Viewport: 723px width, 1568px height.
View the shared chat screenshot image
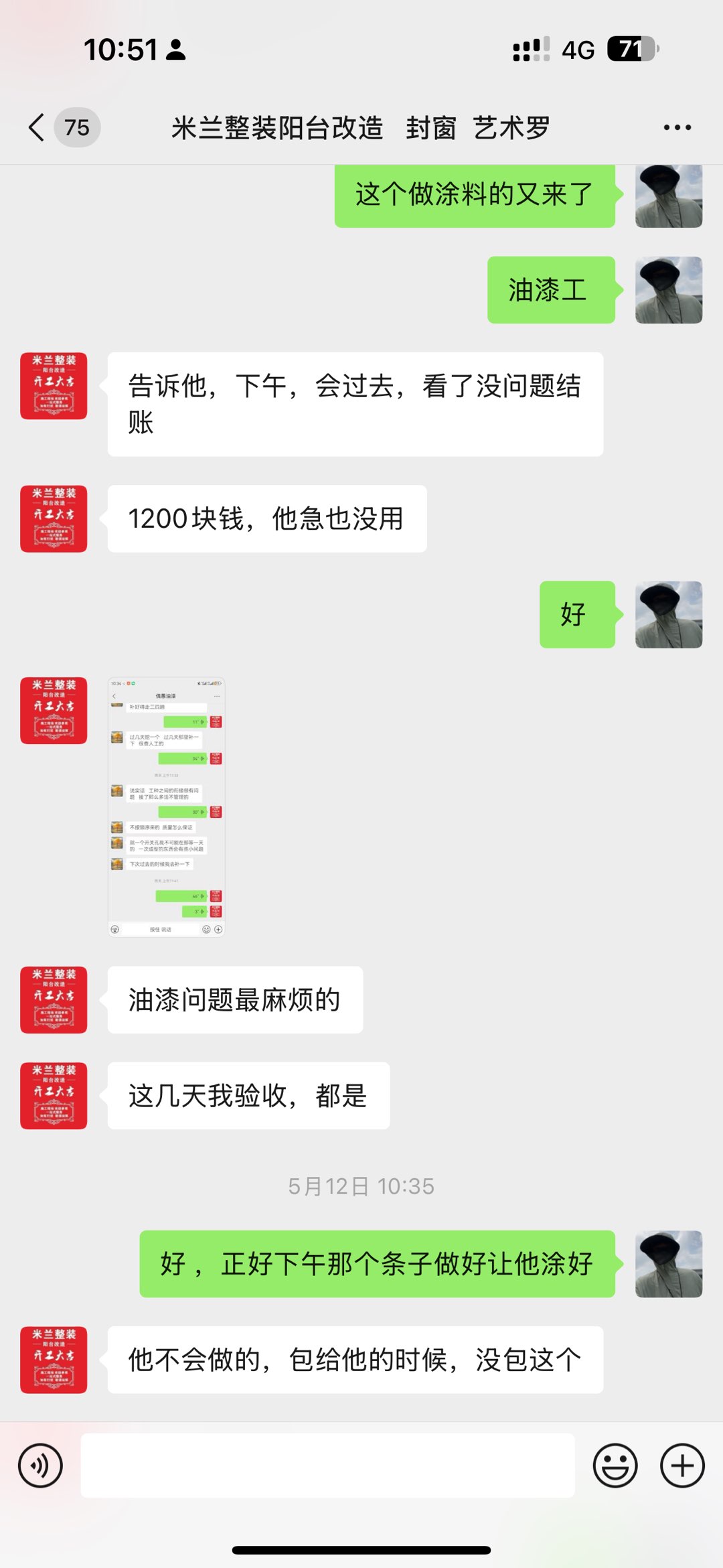tap(166, 806)
